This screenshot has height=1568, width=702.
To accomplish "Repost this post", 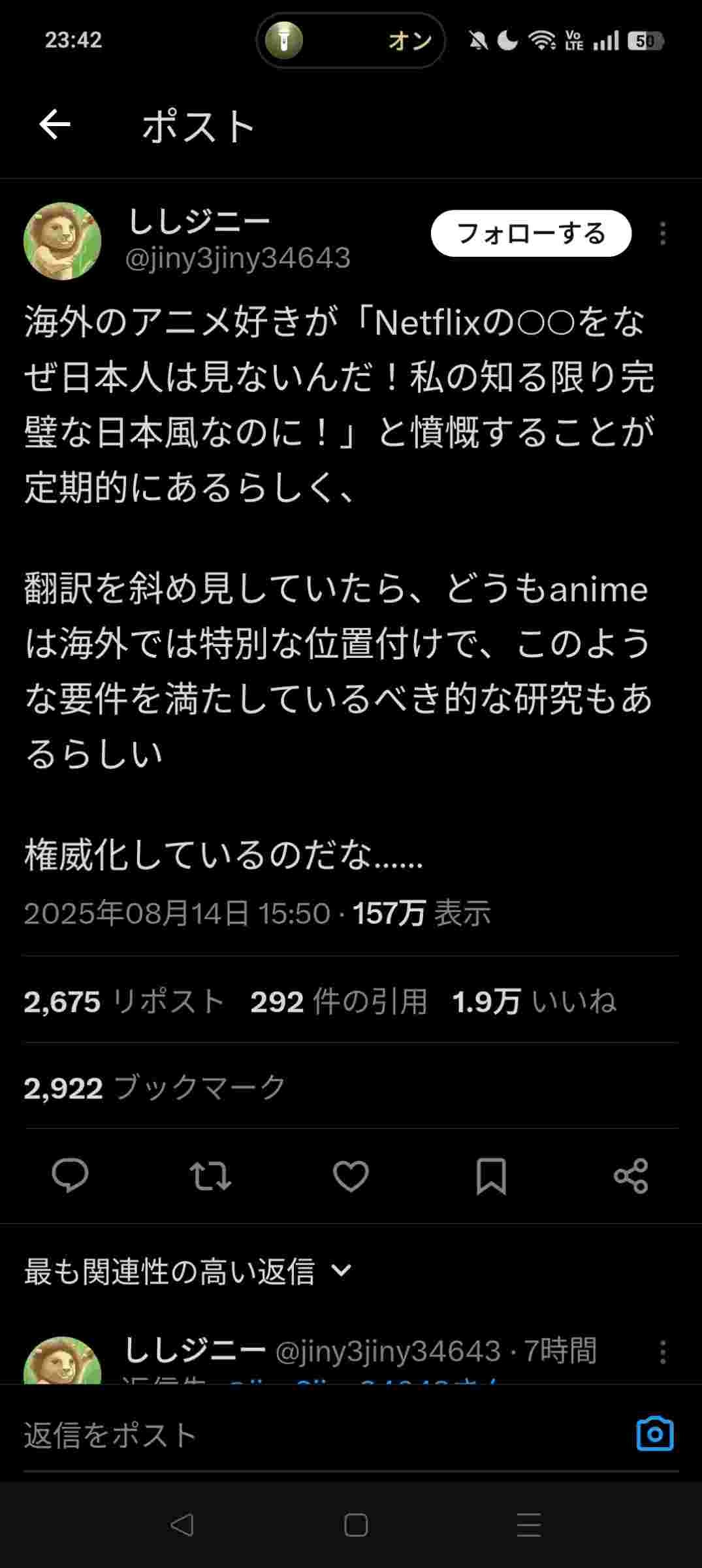I will pyautogui.click(x=210, y=1175).
